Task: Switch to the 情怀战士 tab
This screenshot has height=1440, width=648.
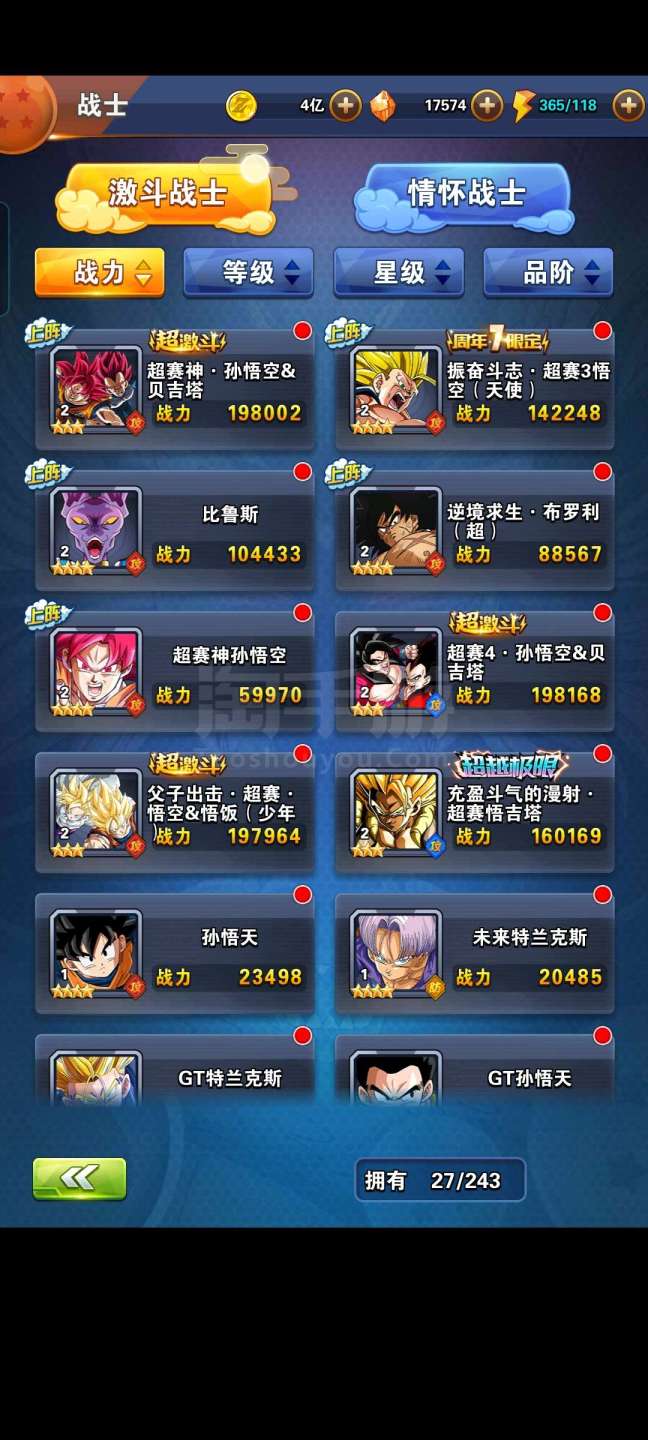Action: 467,193
